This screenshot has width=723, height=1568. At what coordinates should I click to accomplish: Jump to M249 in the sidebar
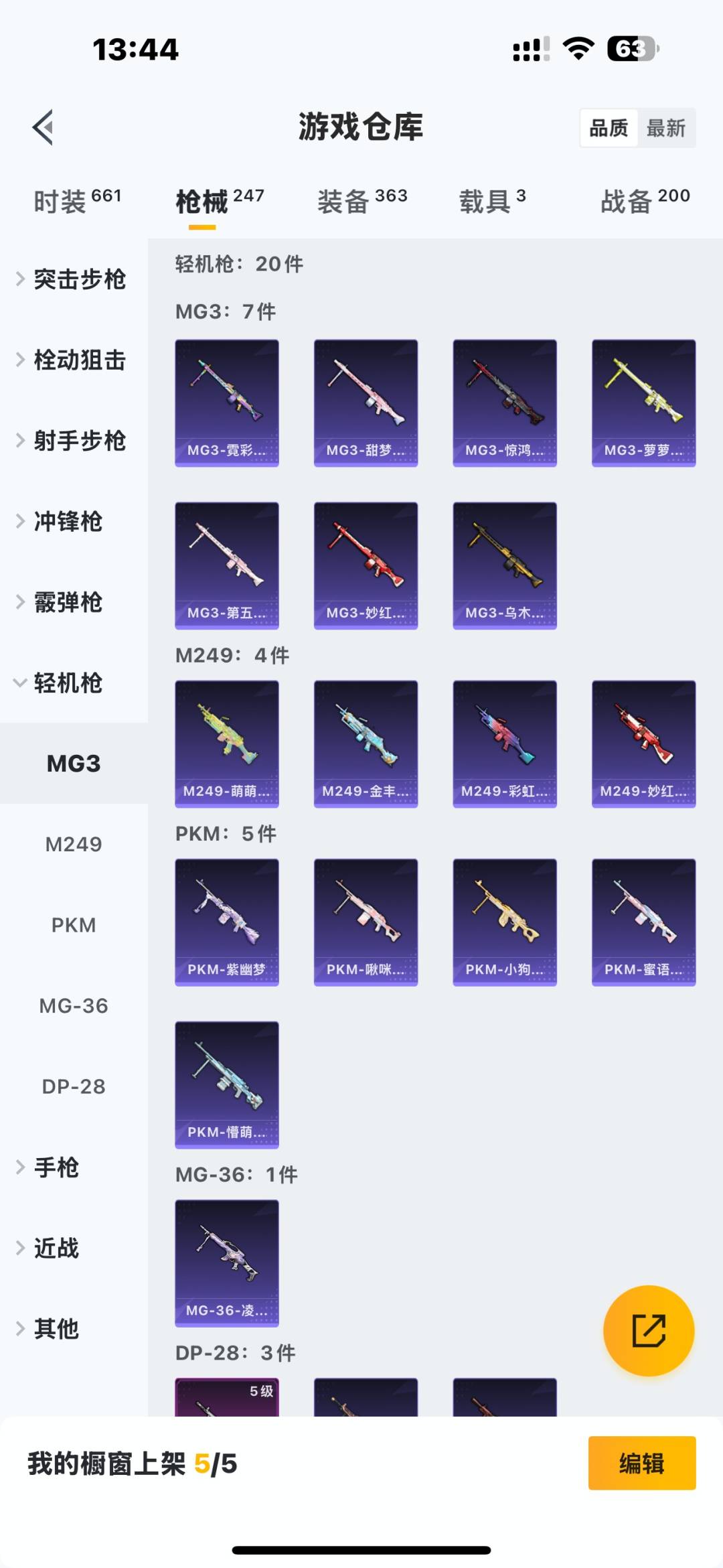pyautogui.click(x=74, y=845)
